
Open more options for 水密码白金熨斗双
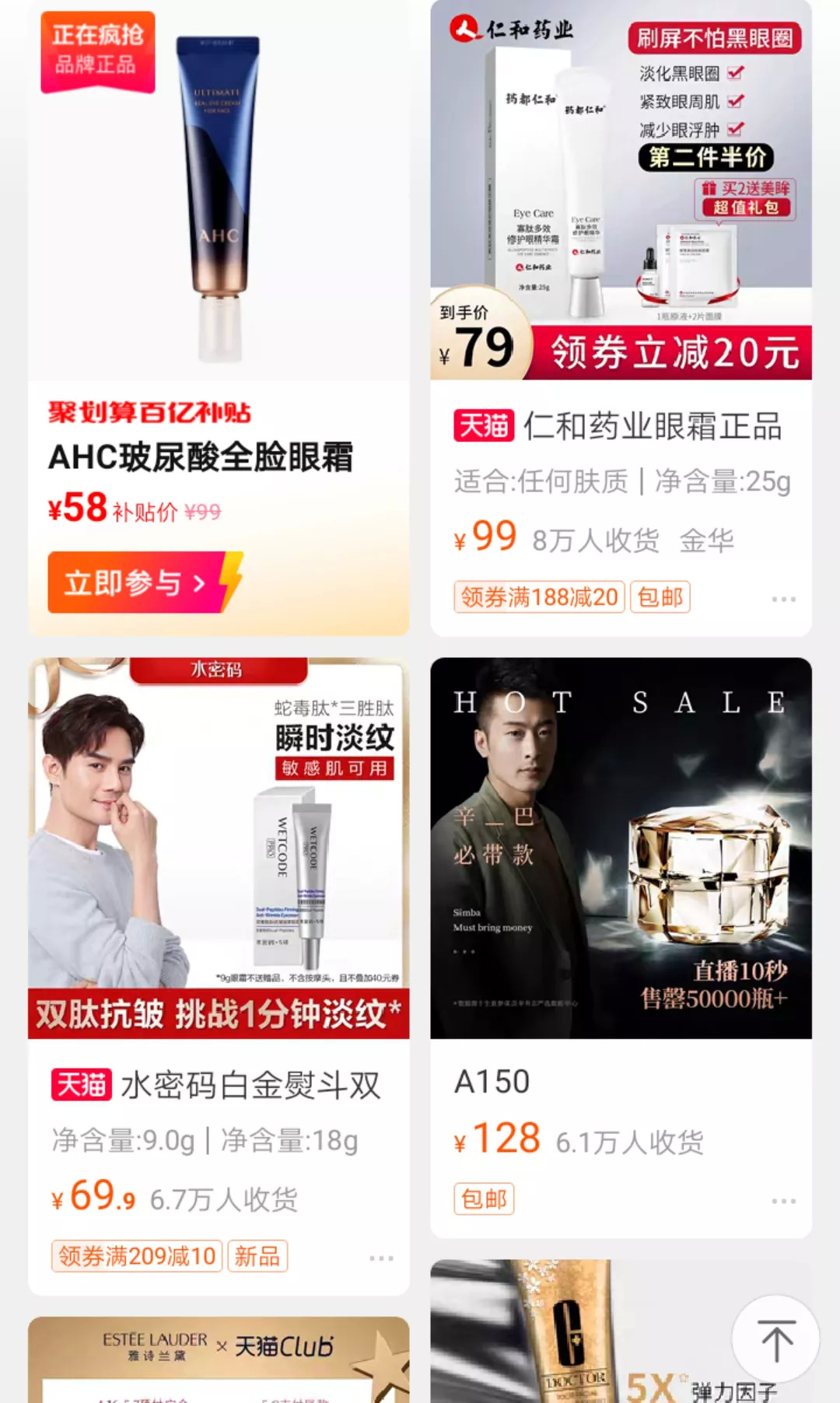click(x=381, y=1258)
